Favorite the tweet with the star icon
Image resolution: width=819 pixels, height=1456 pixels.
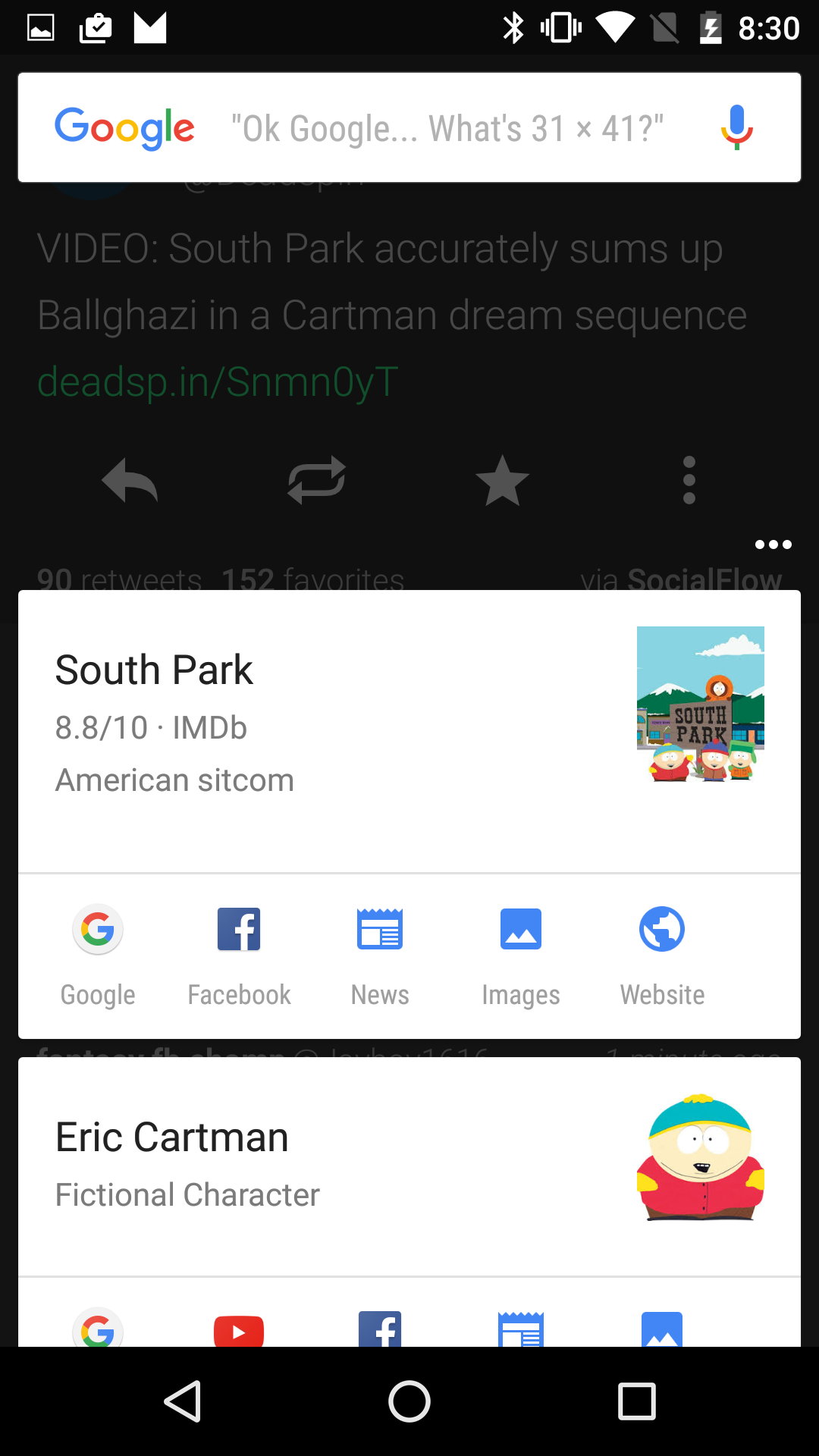tap(503, 479)
